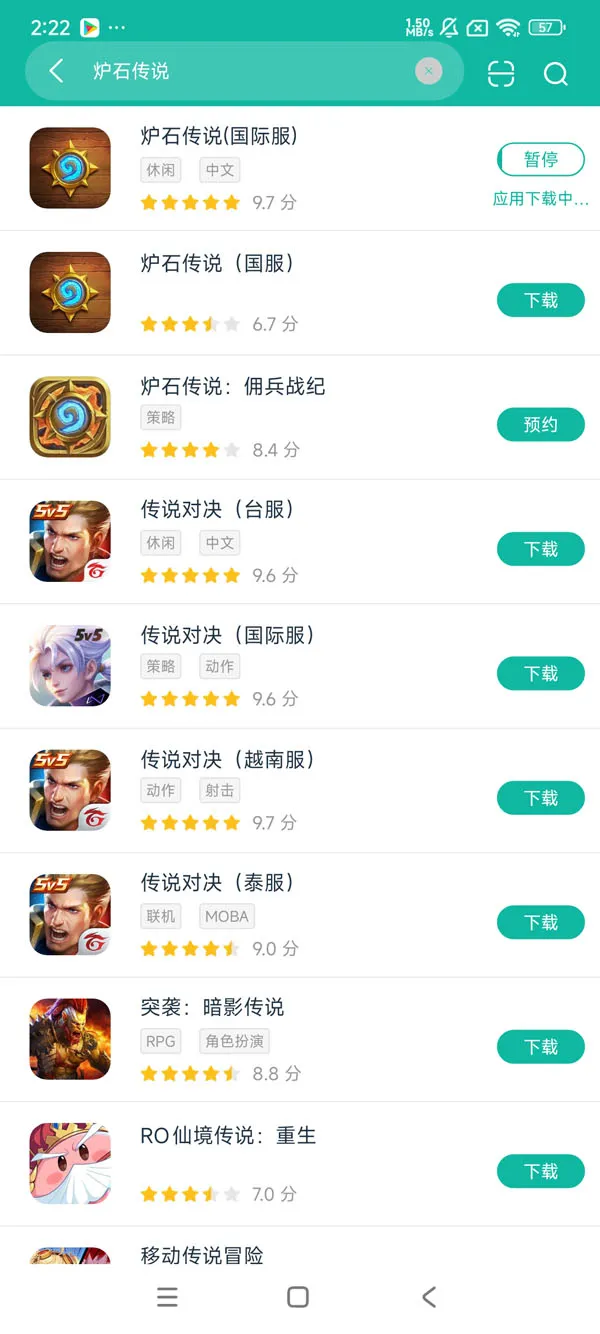Reserve 炉石传说：佣兵战纪 with 预约
The image size is (600, 1334).
click(540, 425)
